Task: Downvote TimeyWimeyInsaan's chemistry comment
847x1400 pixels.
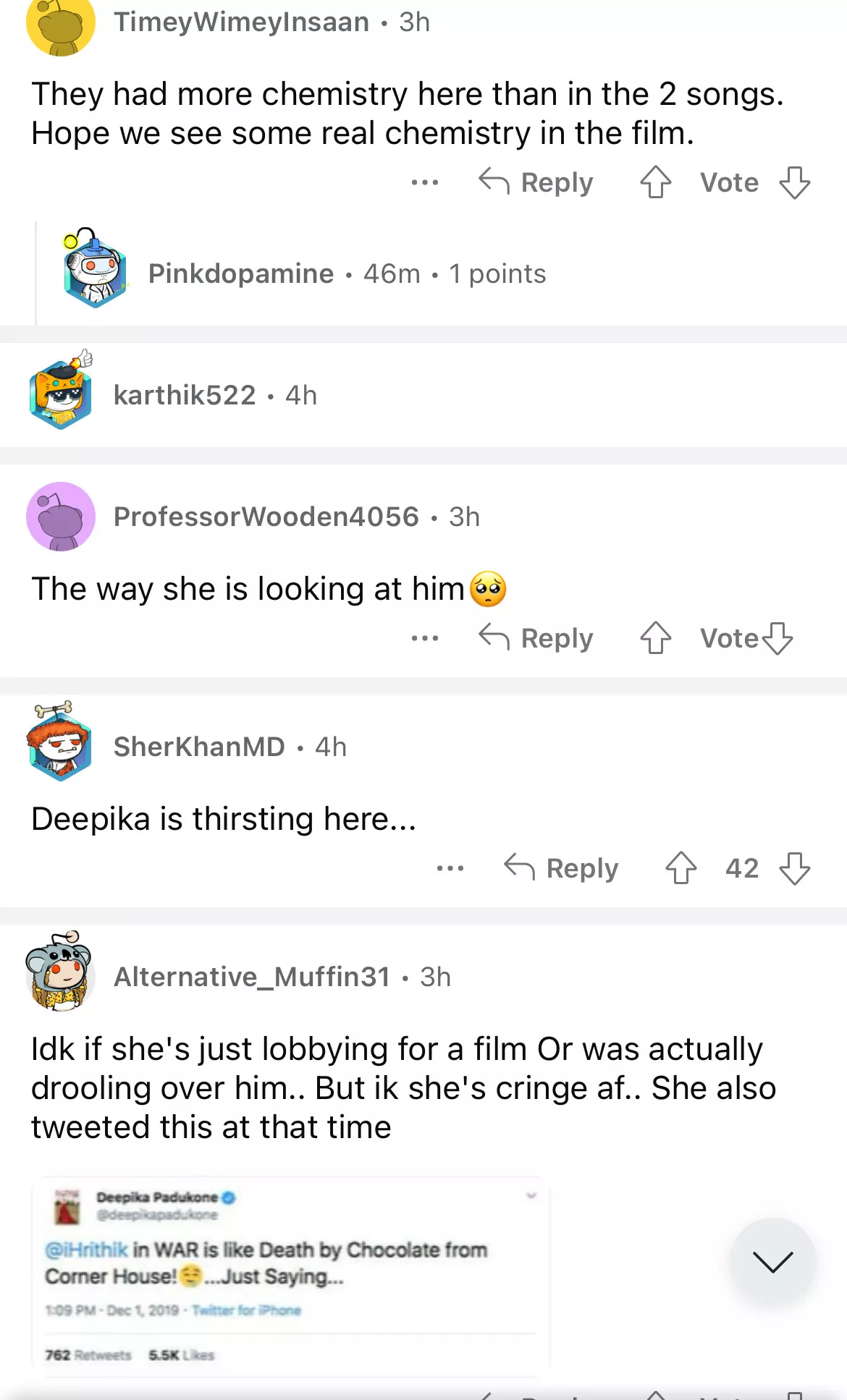Action: click(794, 182)
